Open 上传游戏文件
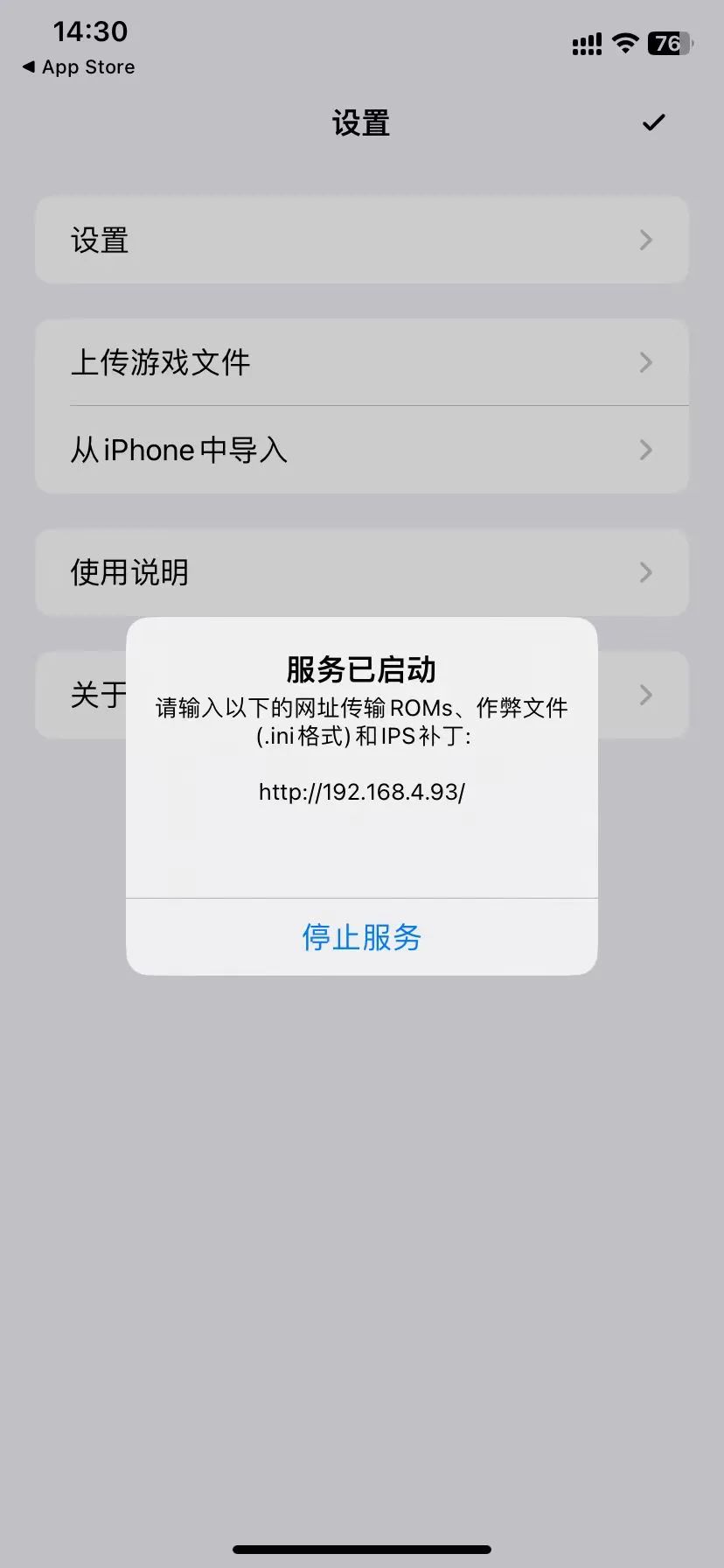This screenshot has width=724, height=1568. (361, 362)
